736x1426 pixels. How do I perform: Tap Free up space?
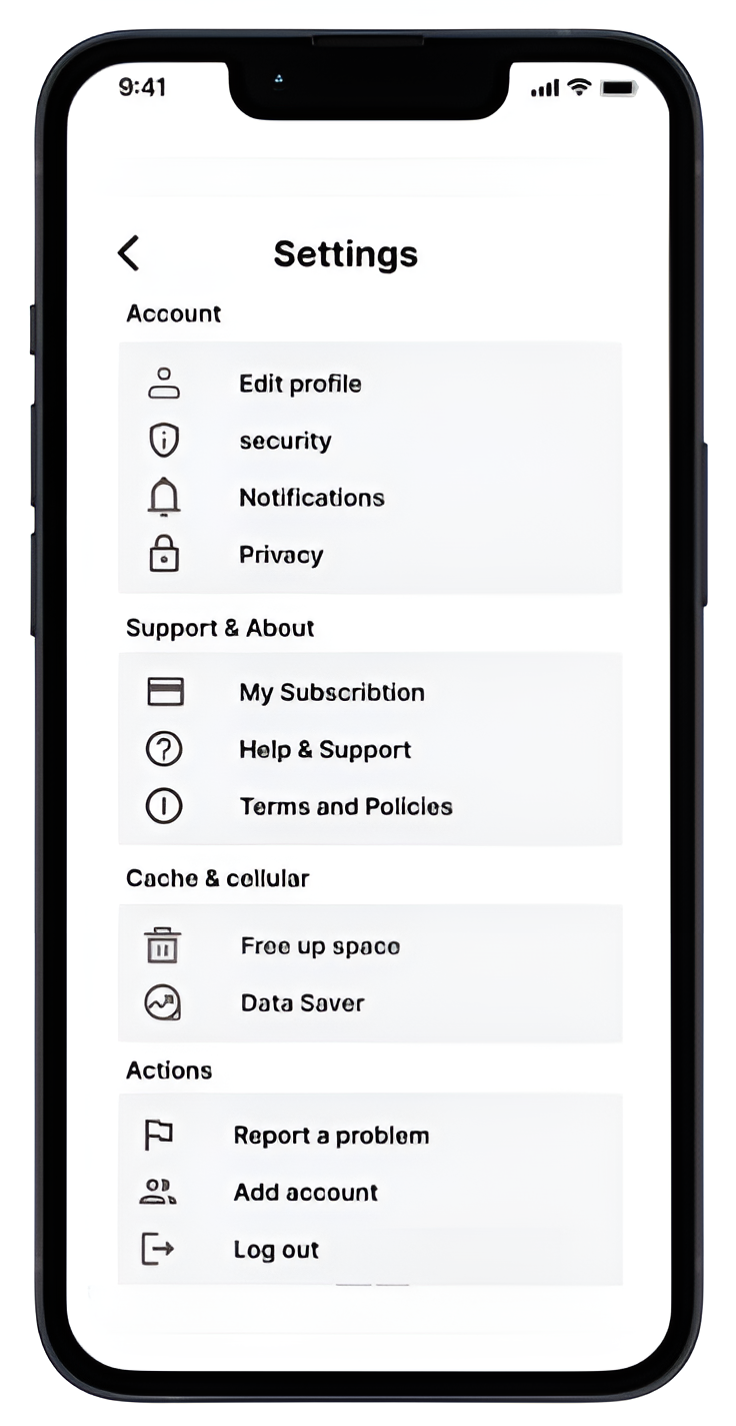(x=320, y=946)
